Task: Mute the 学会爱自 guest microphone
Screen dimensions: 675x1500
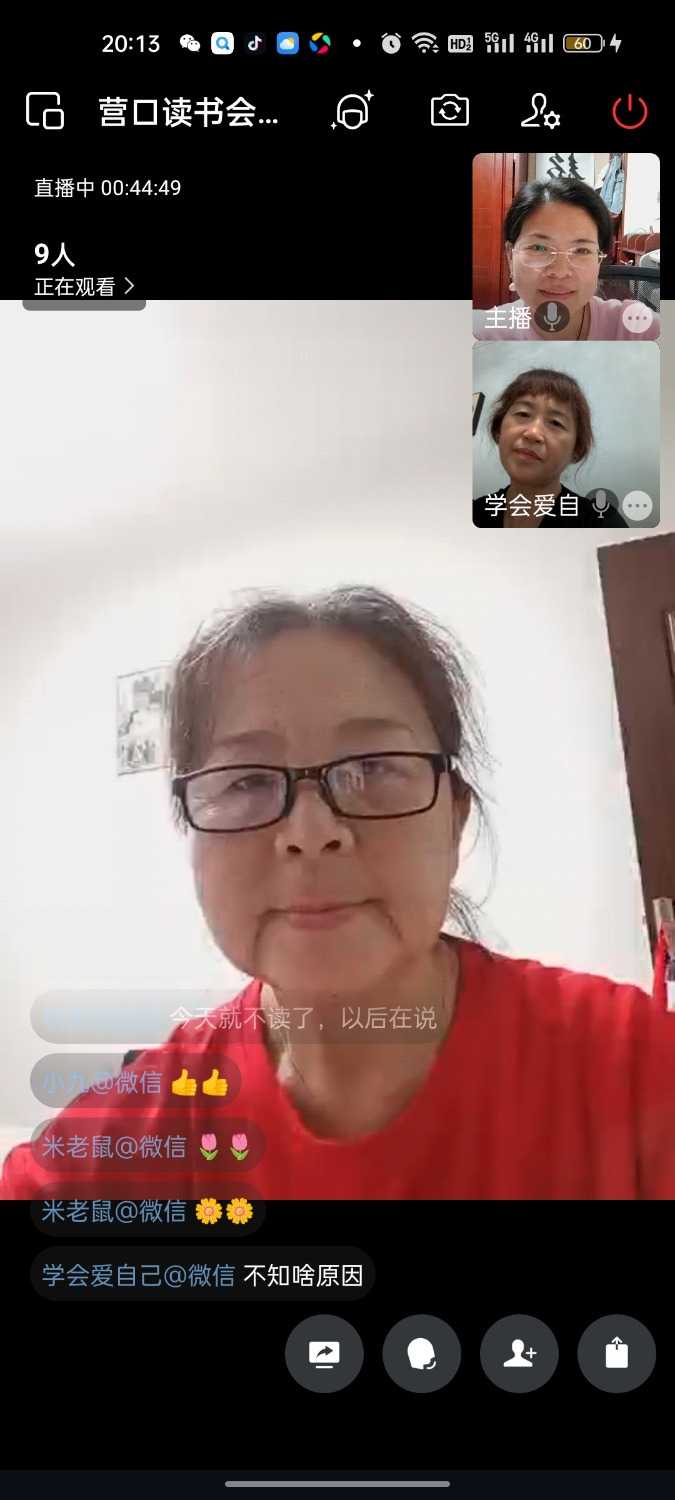Action: tap(600, 505)
